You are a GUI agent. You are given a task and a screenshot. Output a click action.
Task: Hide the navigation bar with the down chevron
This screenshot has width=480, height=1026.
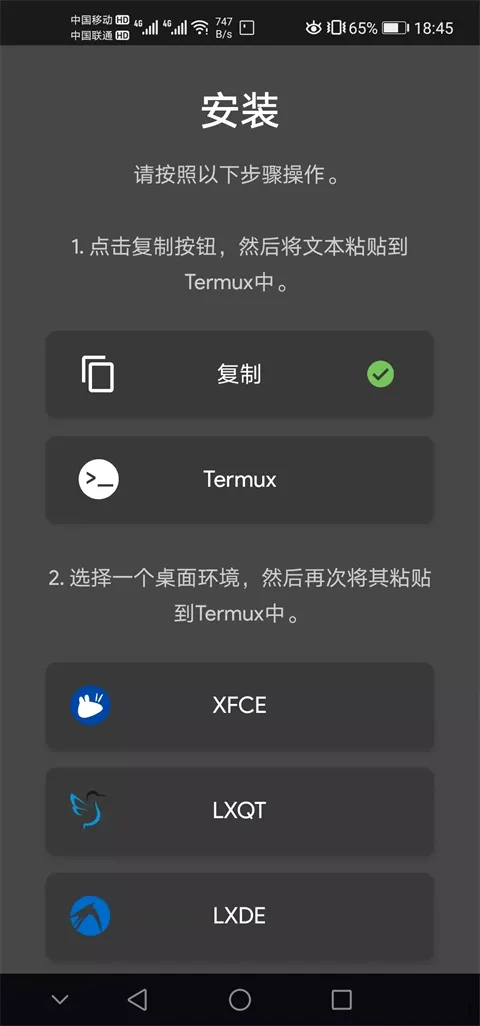pos(60,999)
